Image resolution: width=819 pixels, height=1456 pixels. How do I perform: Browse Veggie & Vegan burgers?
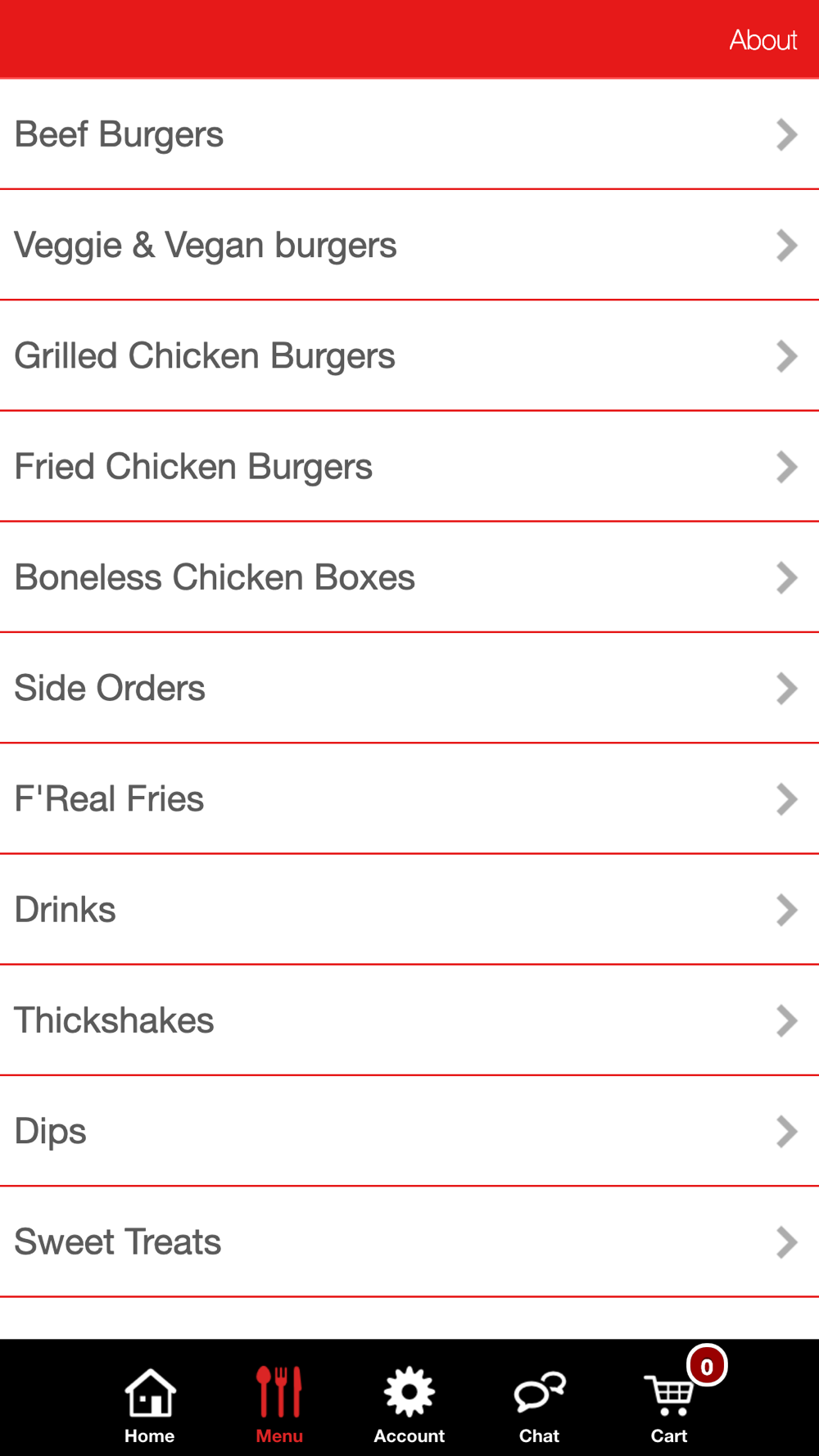click(409, 246)
